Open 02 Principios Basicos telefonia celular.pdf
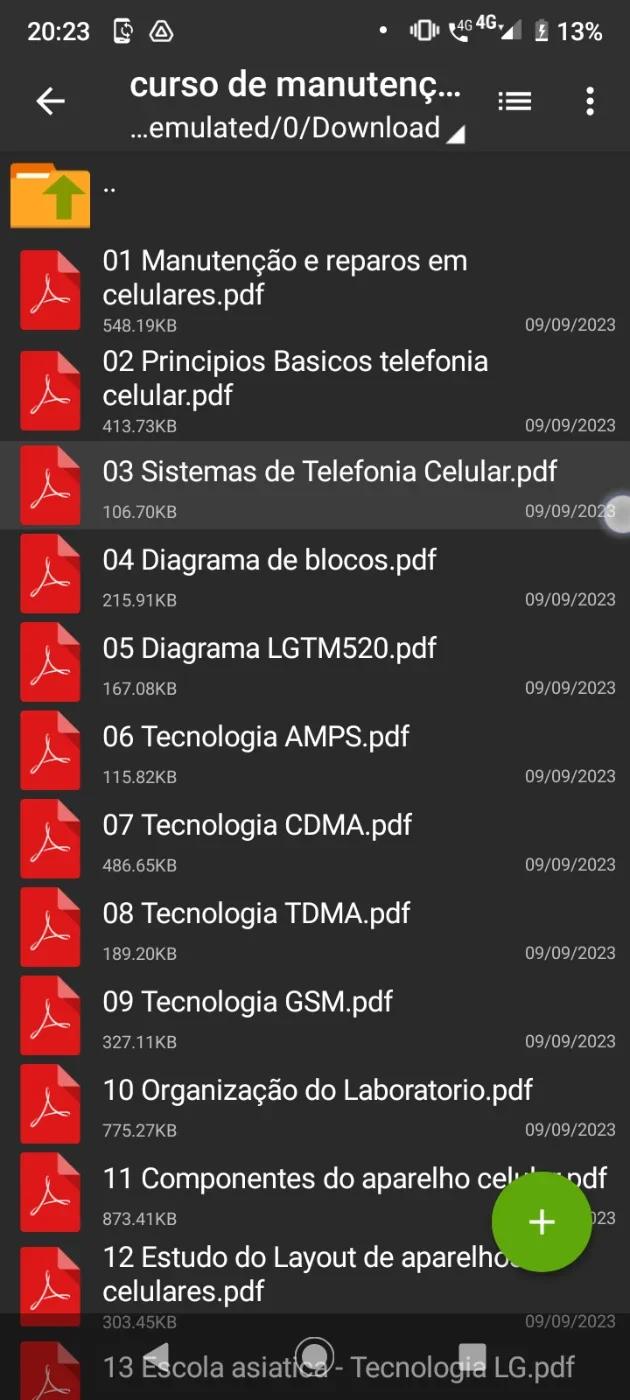This screenshot has width=630, height=1400. [315, 391]
